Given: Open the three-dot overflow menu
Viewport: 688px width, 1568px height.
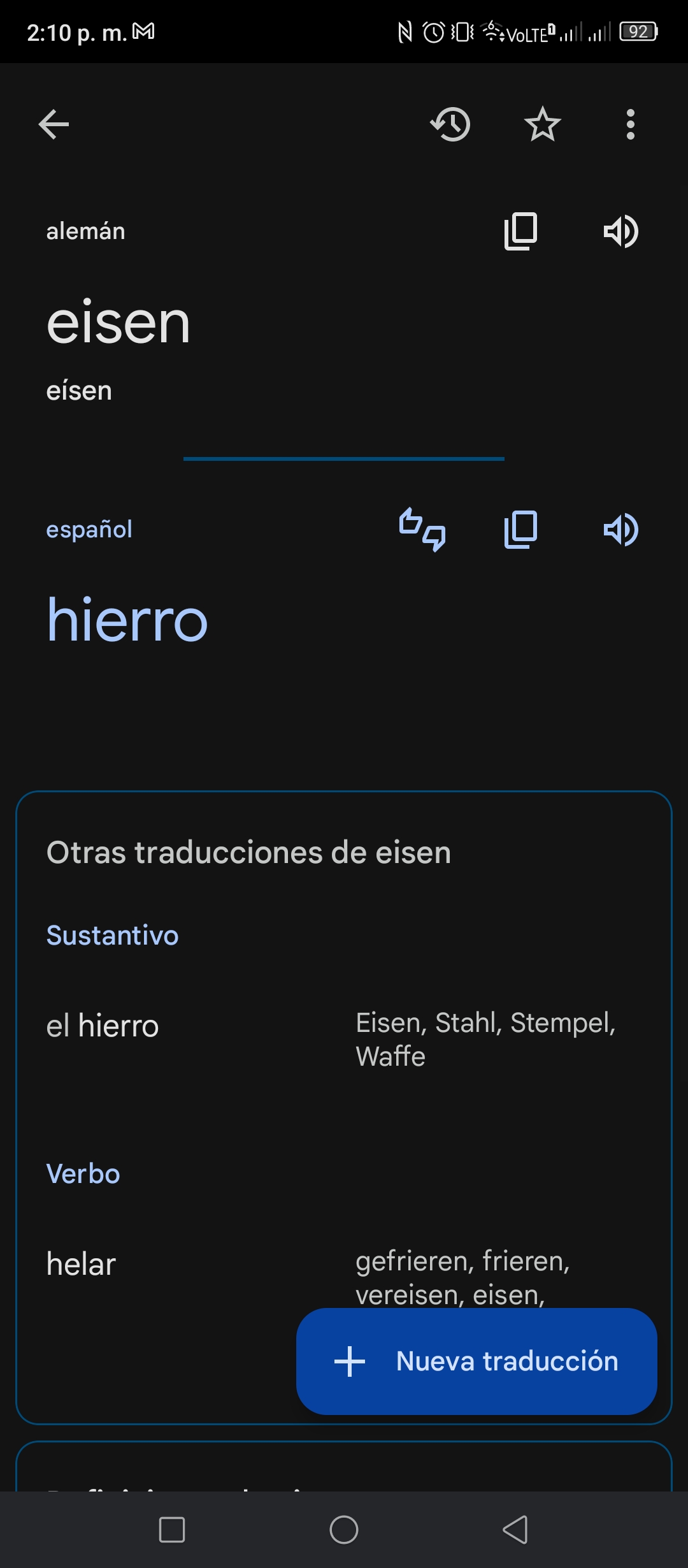Looking at the screenshot, I should [x=630, y=124].
